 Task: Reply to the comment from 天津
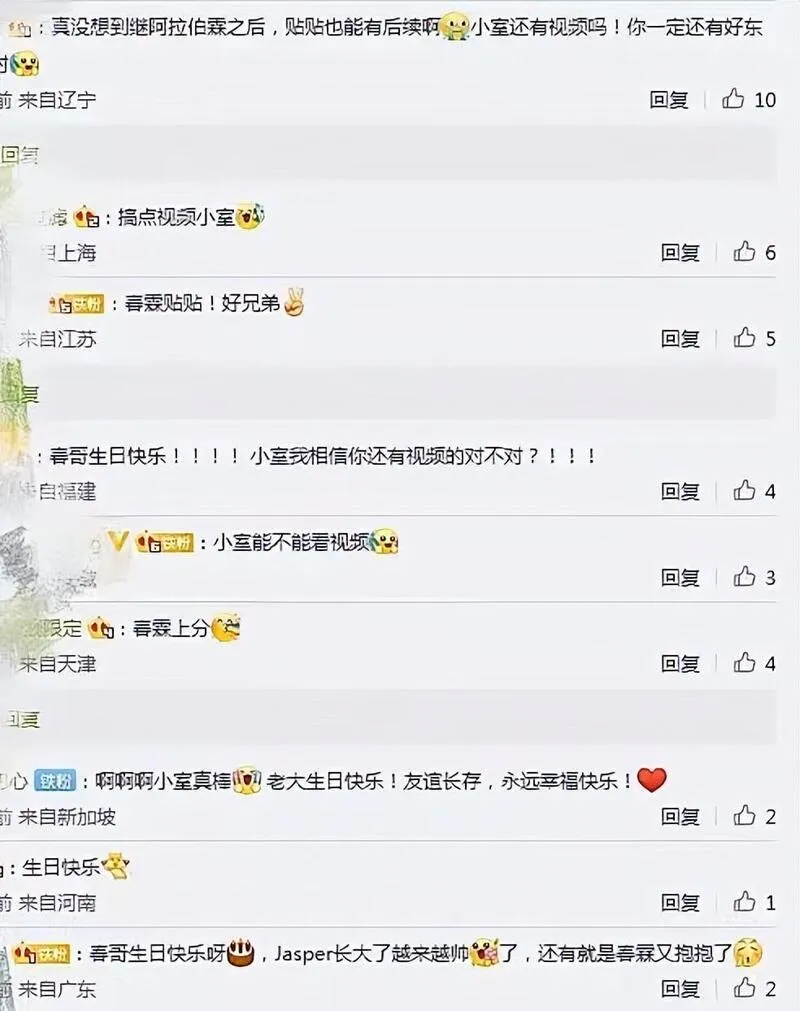point(680,663)
